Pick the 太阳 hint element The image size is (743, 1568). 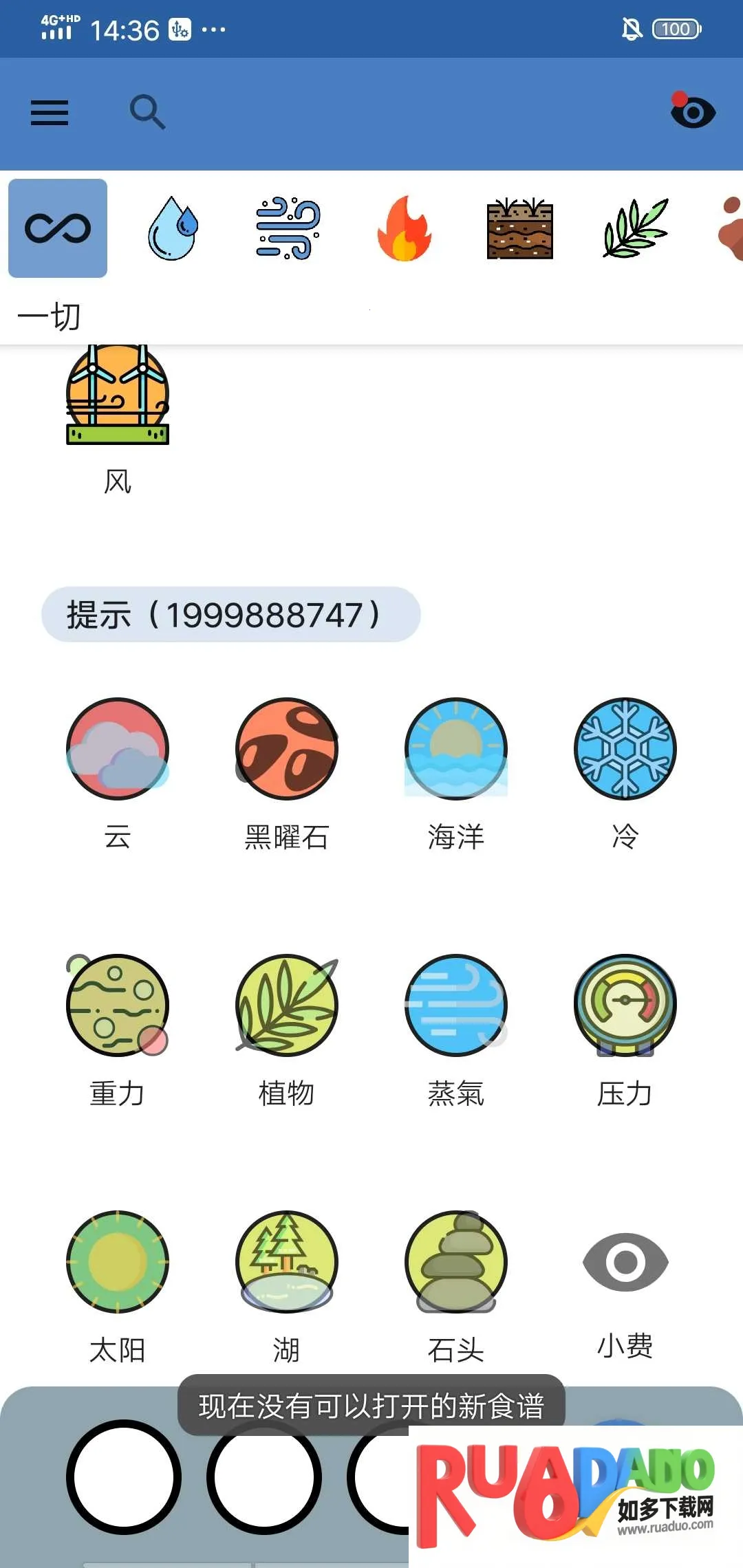tap(118, 1262)
